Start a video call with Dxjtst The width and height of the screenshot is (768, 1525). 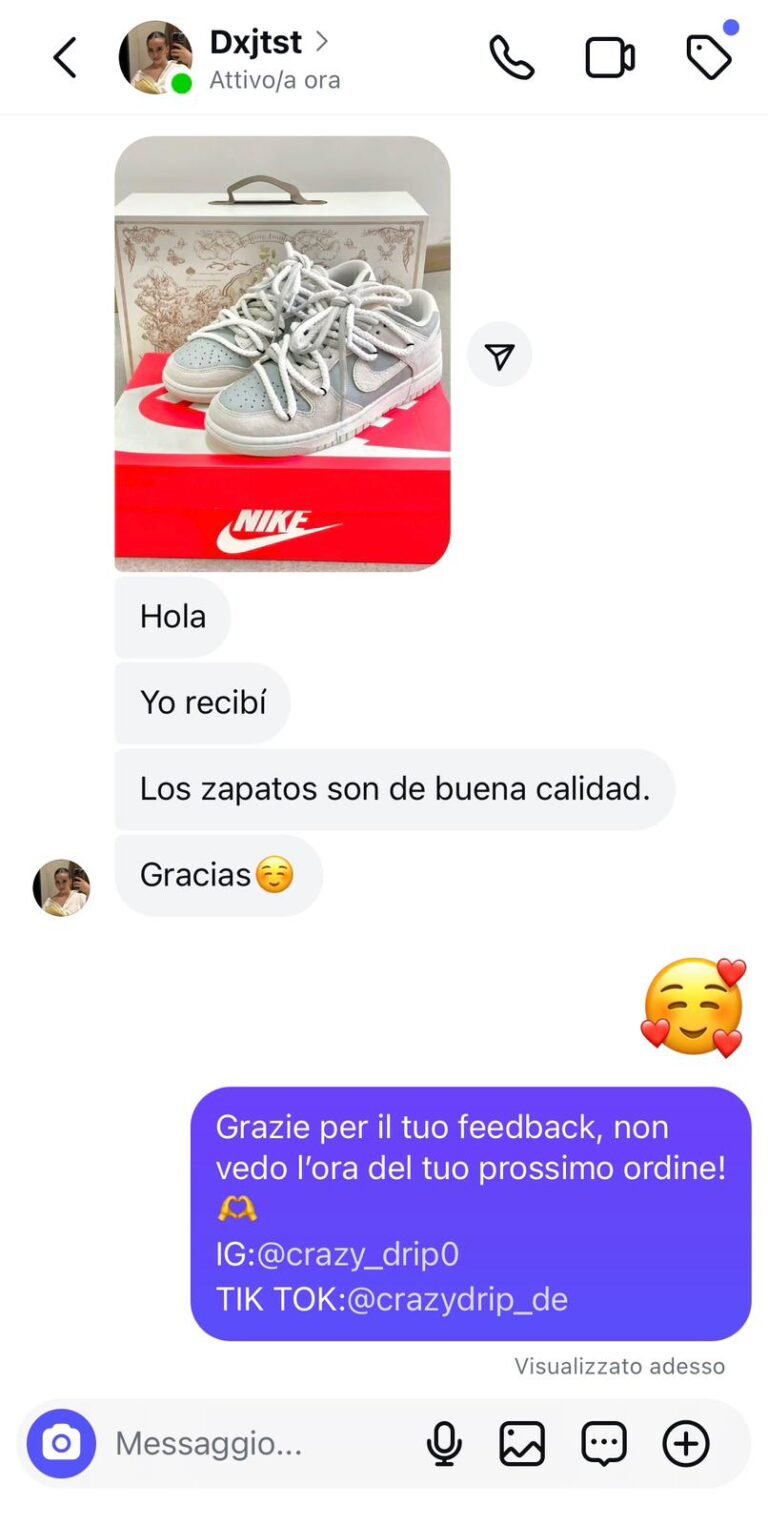coord(610,58)
